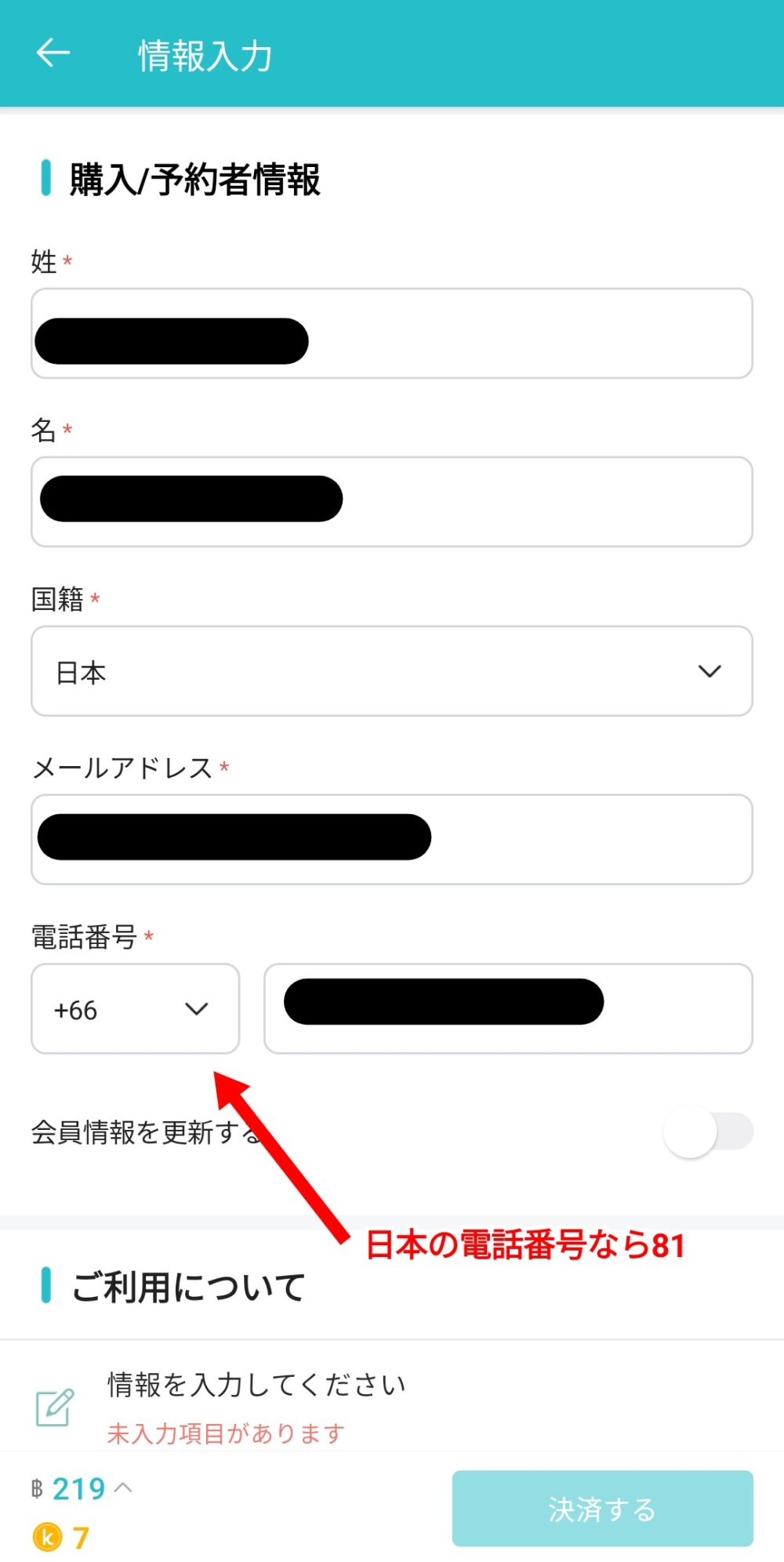Toggle 会員情報を更新する switch
The height and width of the screenshot is (1562, 784).
[x=709, y=1132]
